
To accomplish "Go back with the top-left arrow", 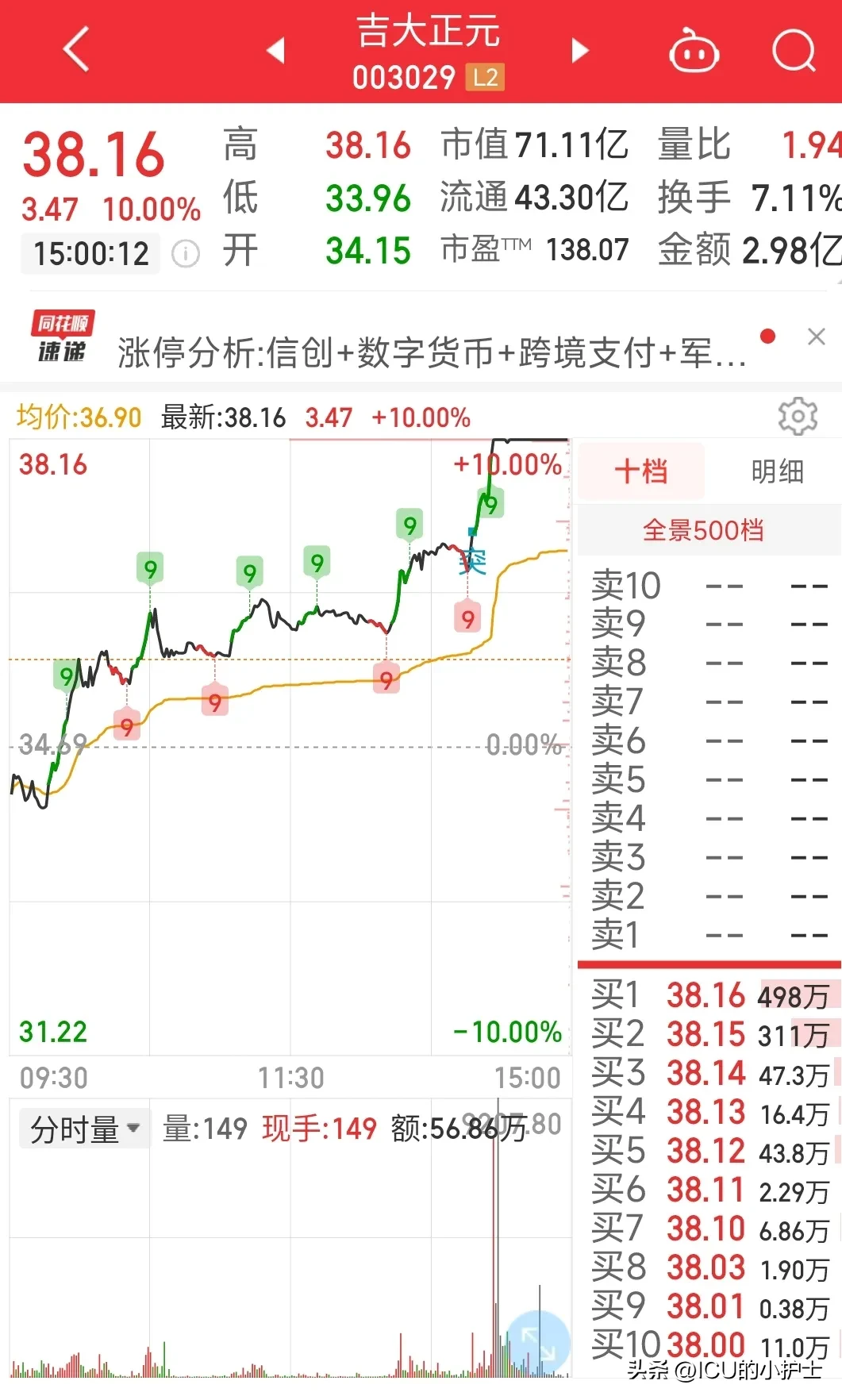I will pyautogui.click(x=76, y=50).
